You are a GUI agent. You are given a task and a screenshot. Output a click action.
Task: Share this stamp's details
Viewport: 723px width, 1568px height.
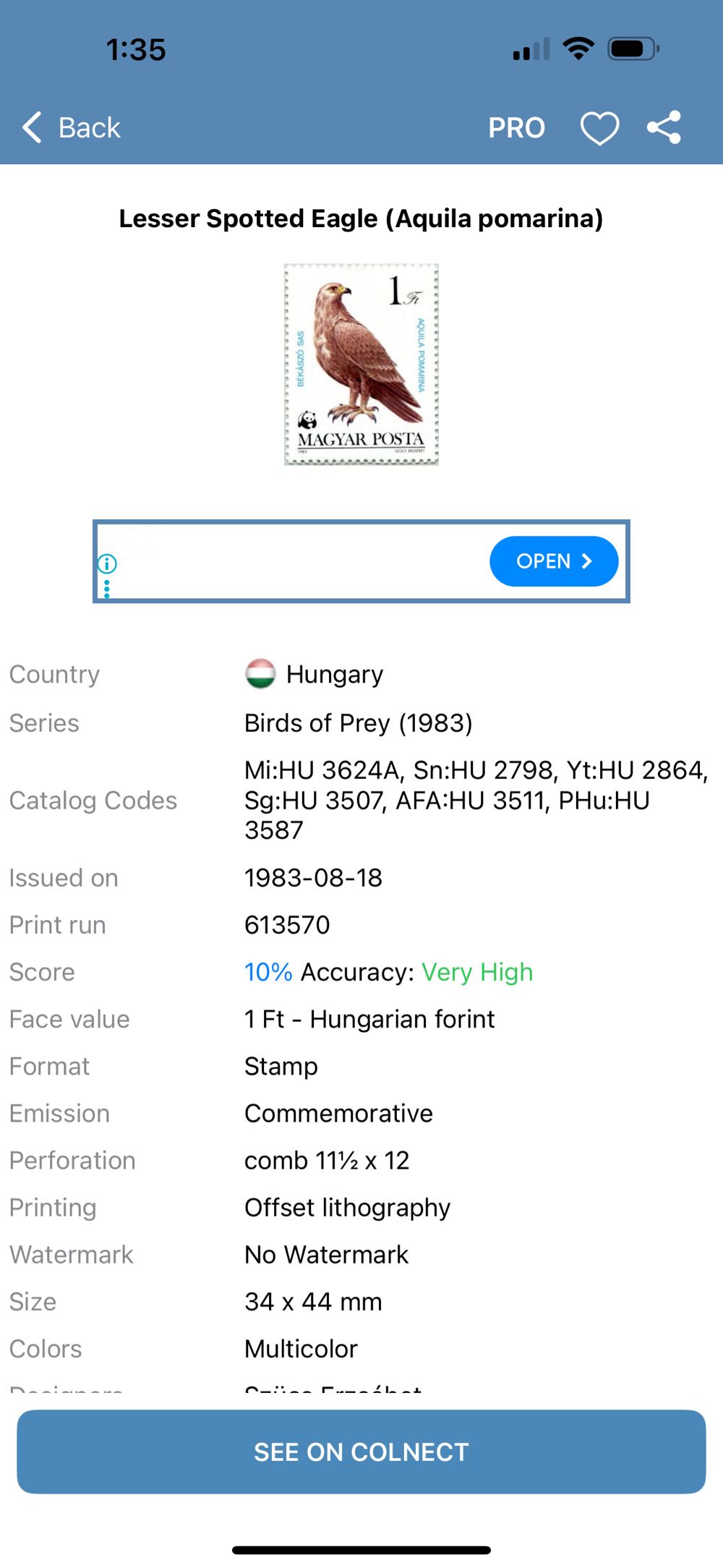pyautogui.click(x=664, y=128)
